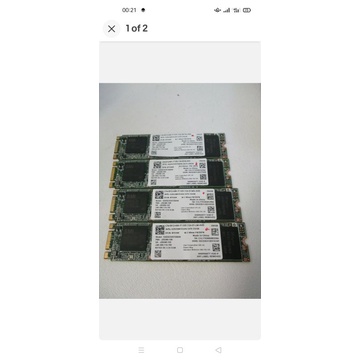Go to the home screen
The image size is (360, 360).
180,350
